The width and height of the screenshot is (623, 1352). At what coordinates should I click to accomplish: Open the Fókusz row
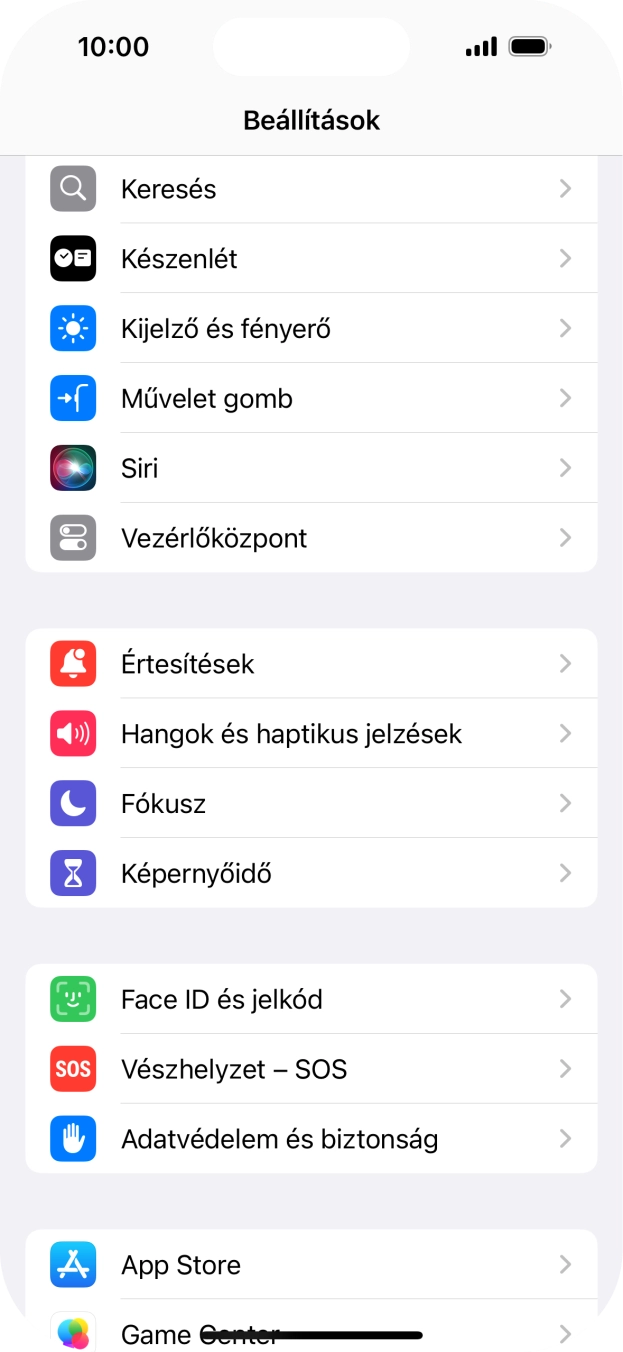click(310, 804)
